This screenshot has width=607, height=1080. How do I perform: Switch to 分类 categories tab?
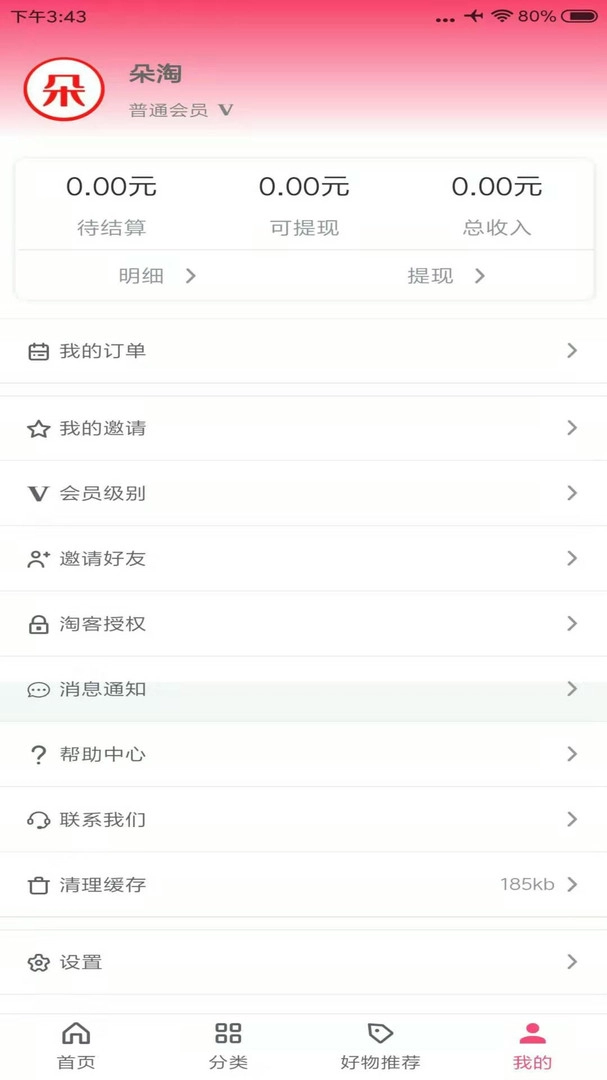(x=228, y=1045)
